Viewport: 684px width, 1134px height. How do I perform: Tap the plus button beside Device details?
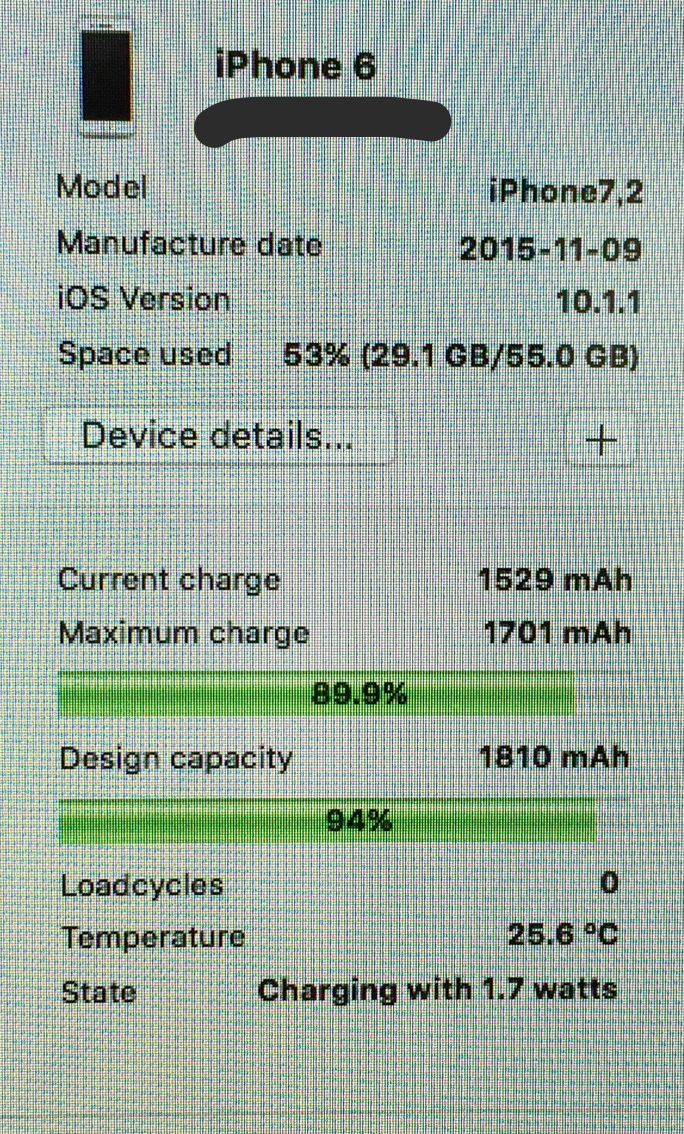coord(601,439)
